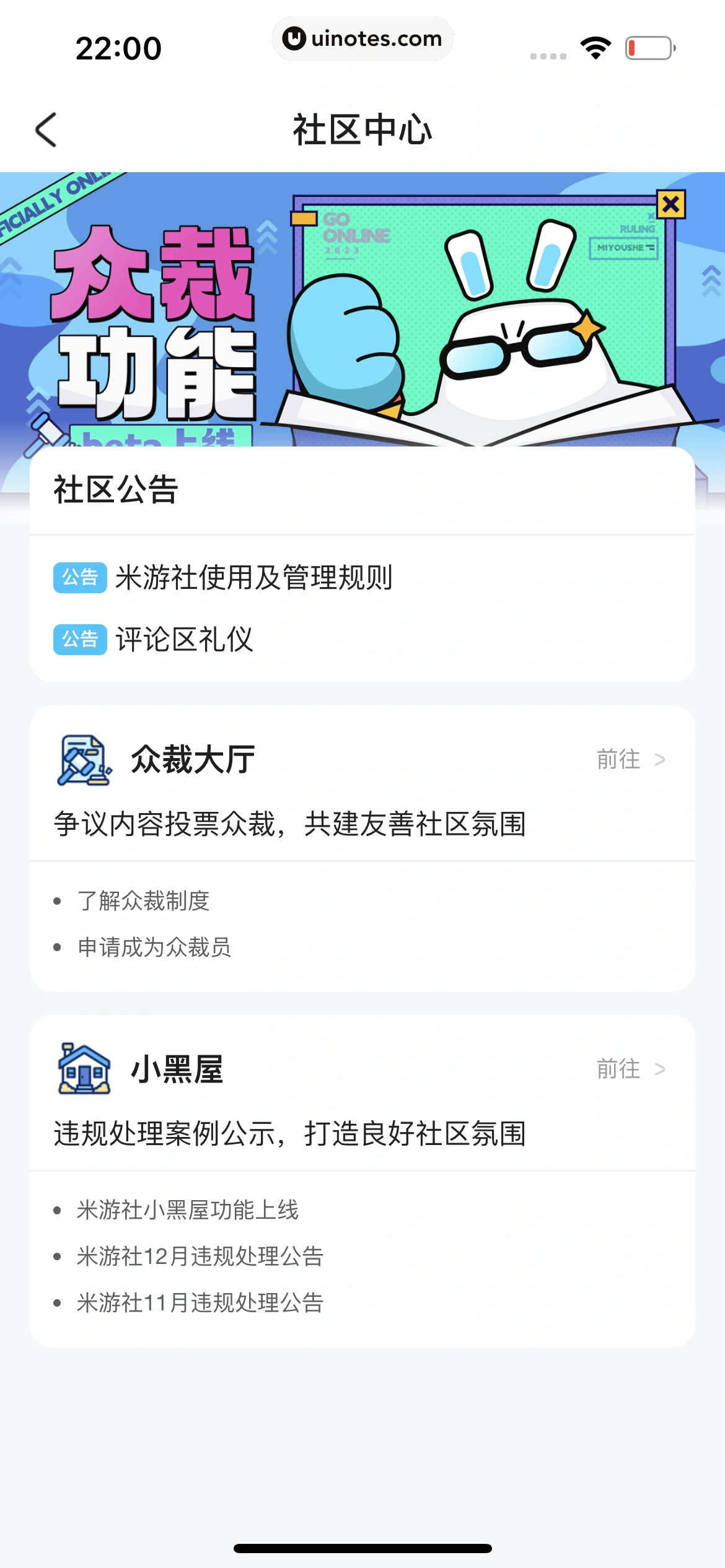Viewport: 725px width, 1568px height.
Task: Open 申请成为众裁员 link
Action: tap(154, 947)
